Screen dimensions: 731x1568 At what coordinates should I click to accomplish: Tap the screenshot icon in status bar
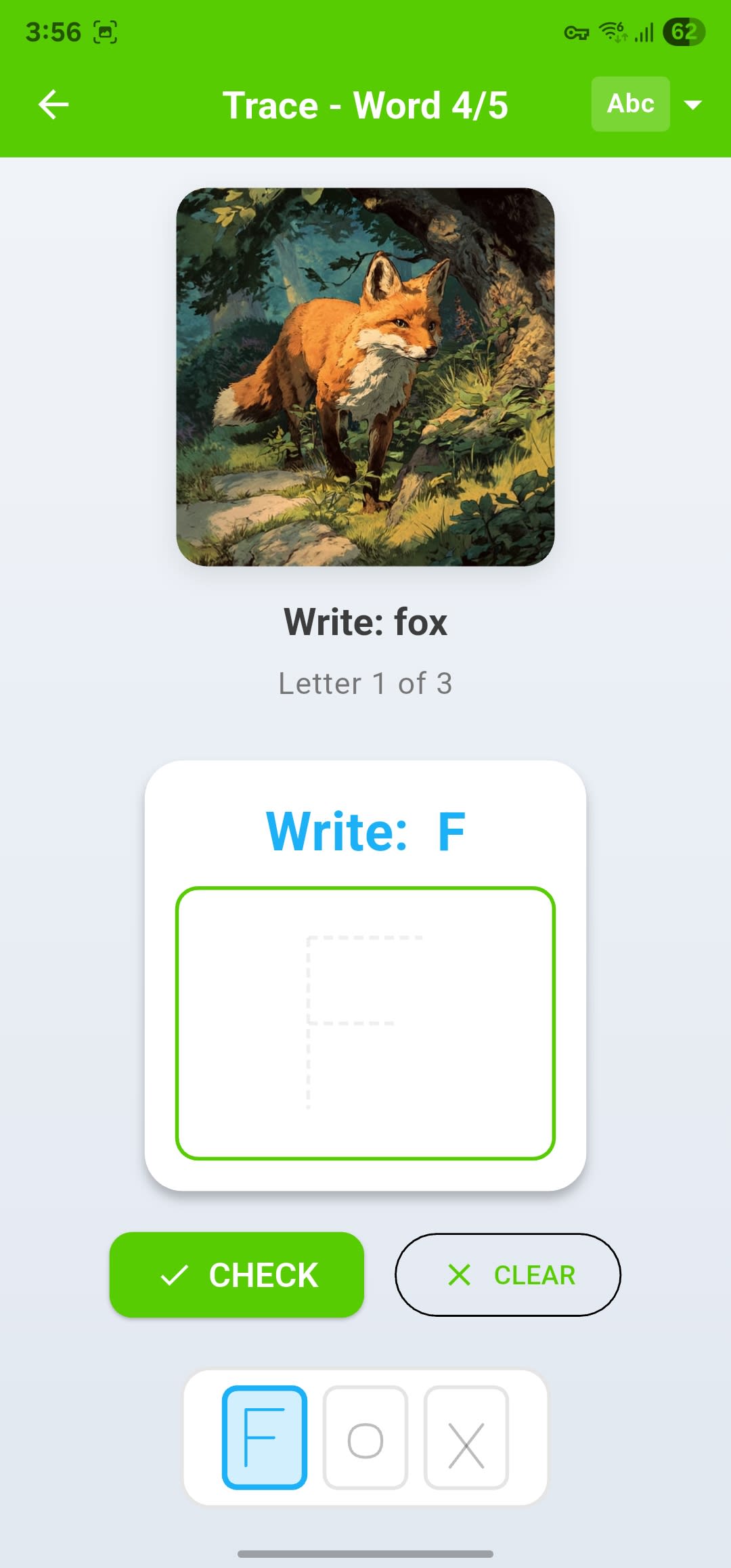coord(105,30)
